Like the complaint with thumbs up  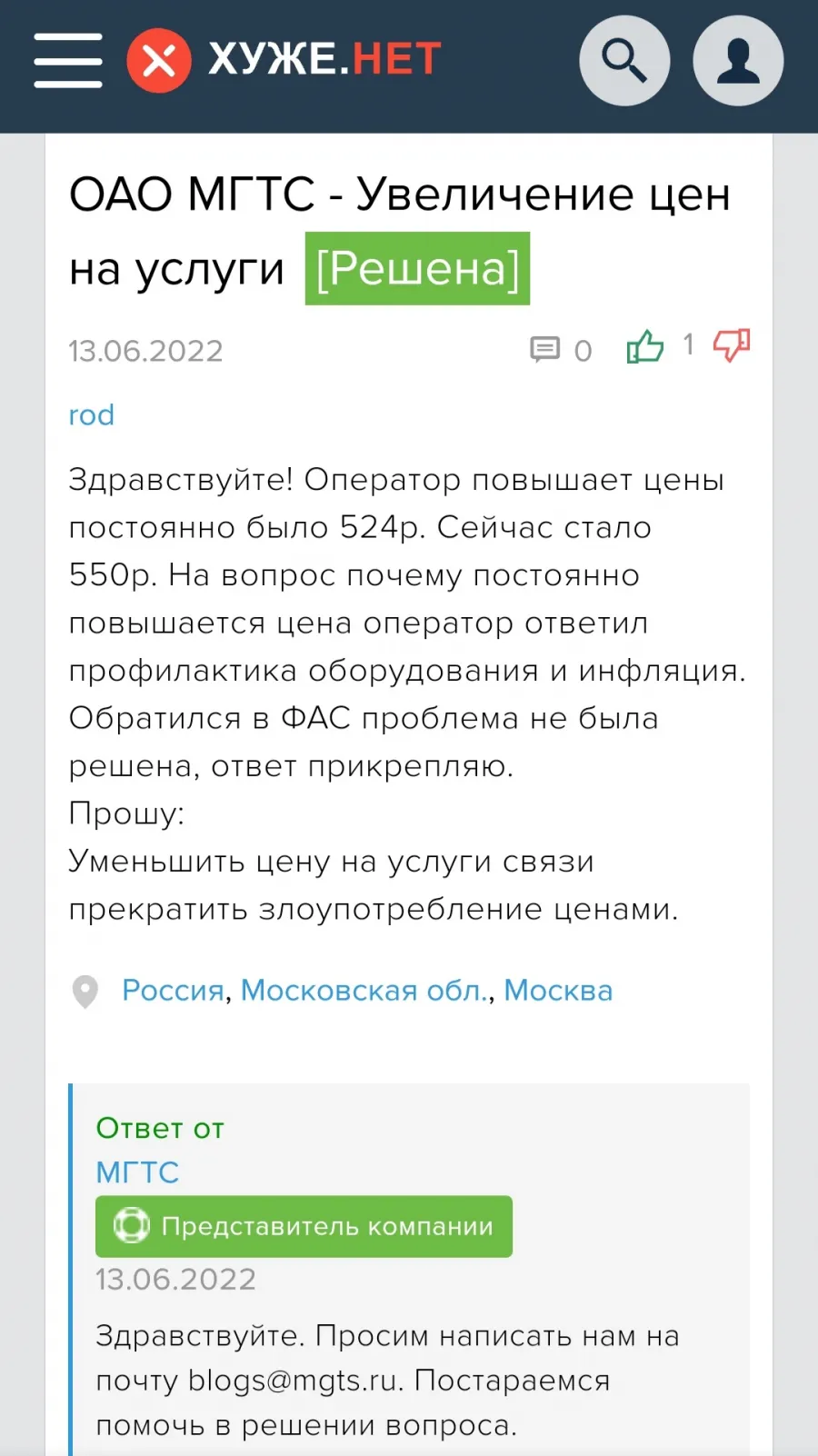point(645,346)
